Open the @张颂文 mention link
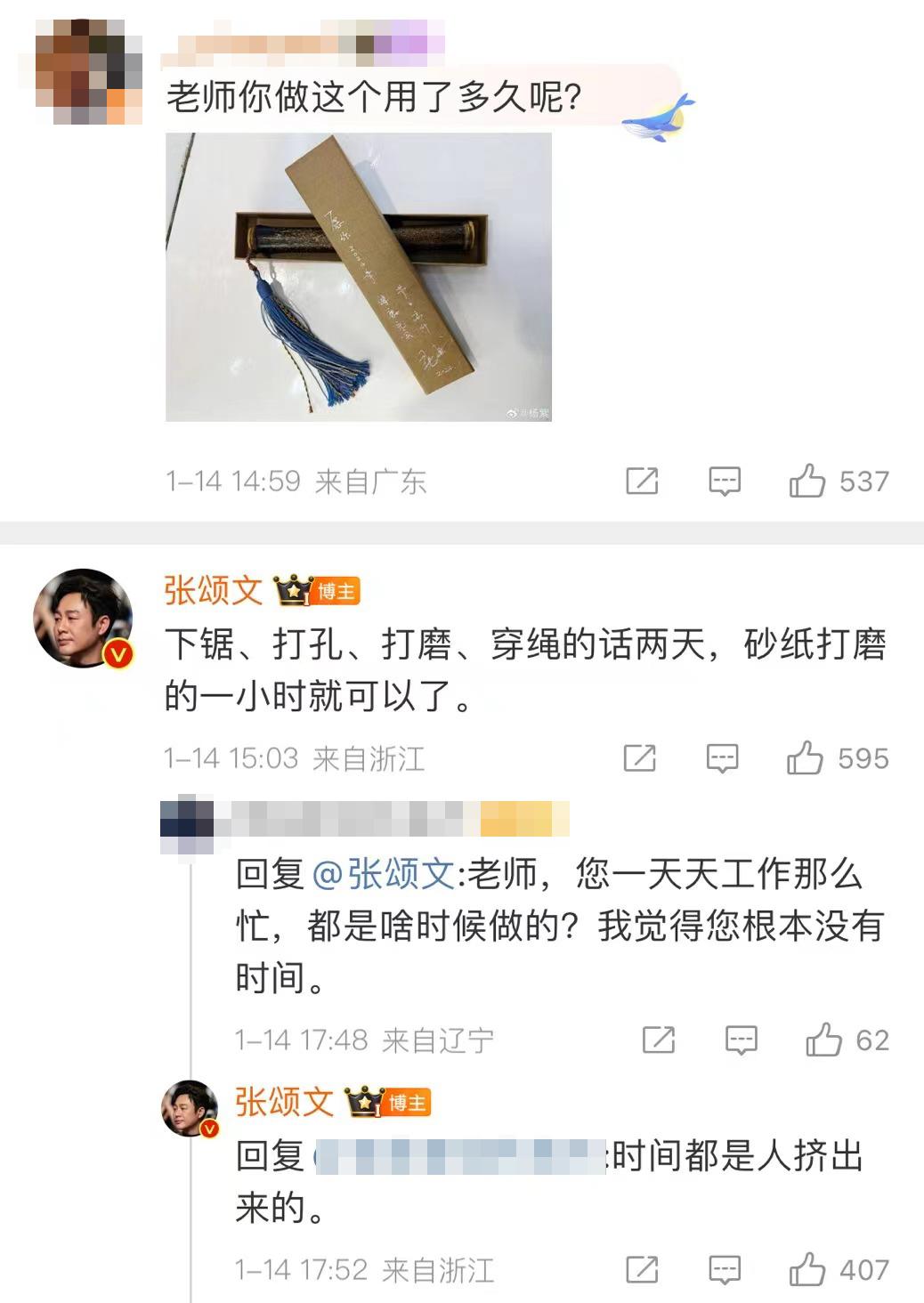The height and width of the screenshot is (1303, 924). (x=384, y=874)
